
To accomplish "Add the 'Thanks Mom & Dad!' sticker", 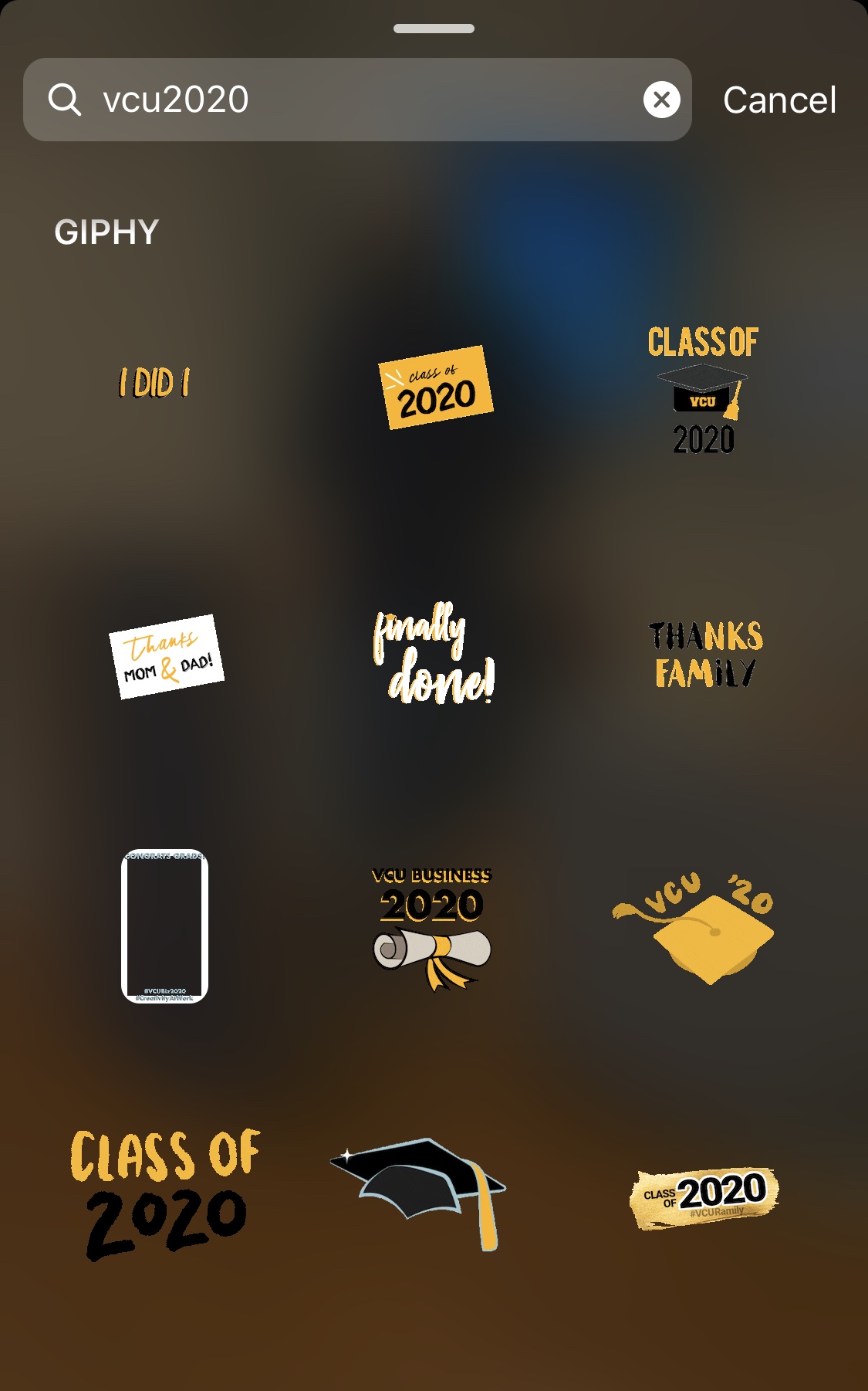I will click(167, 657).
